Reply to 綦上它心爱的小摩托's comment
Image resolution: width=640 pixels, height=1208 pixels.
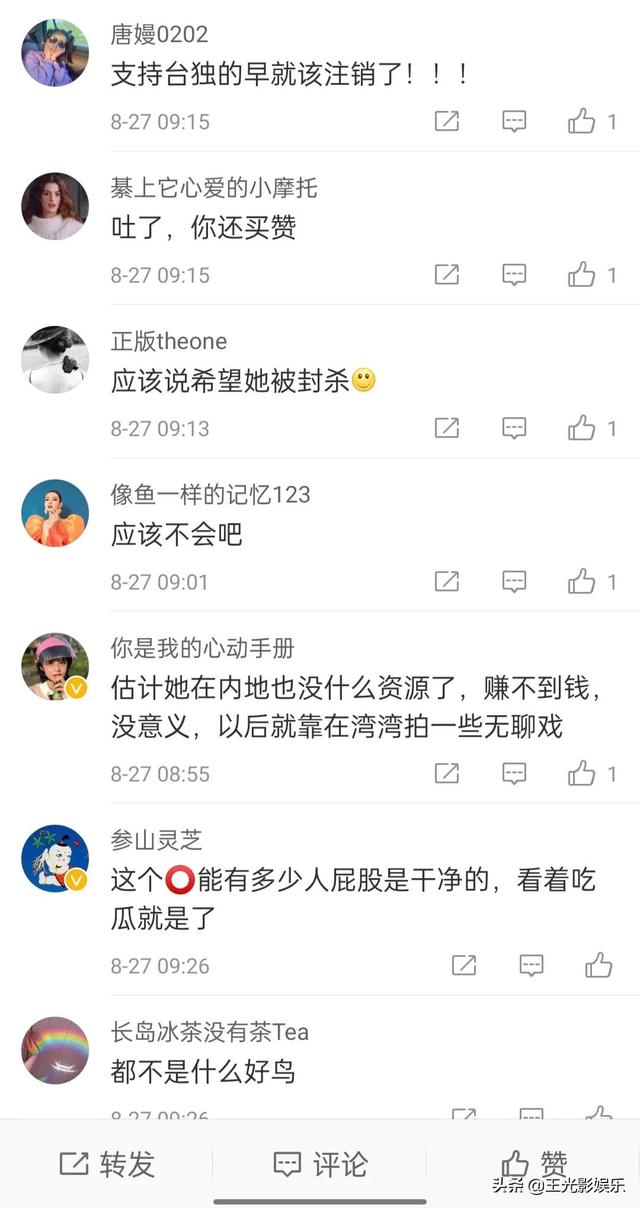point(514,275)
